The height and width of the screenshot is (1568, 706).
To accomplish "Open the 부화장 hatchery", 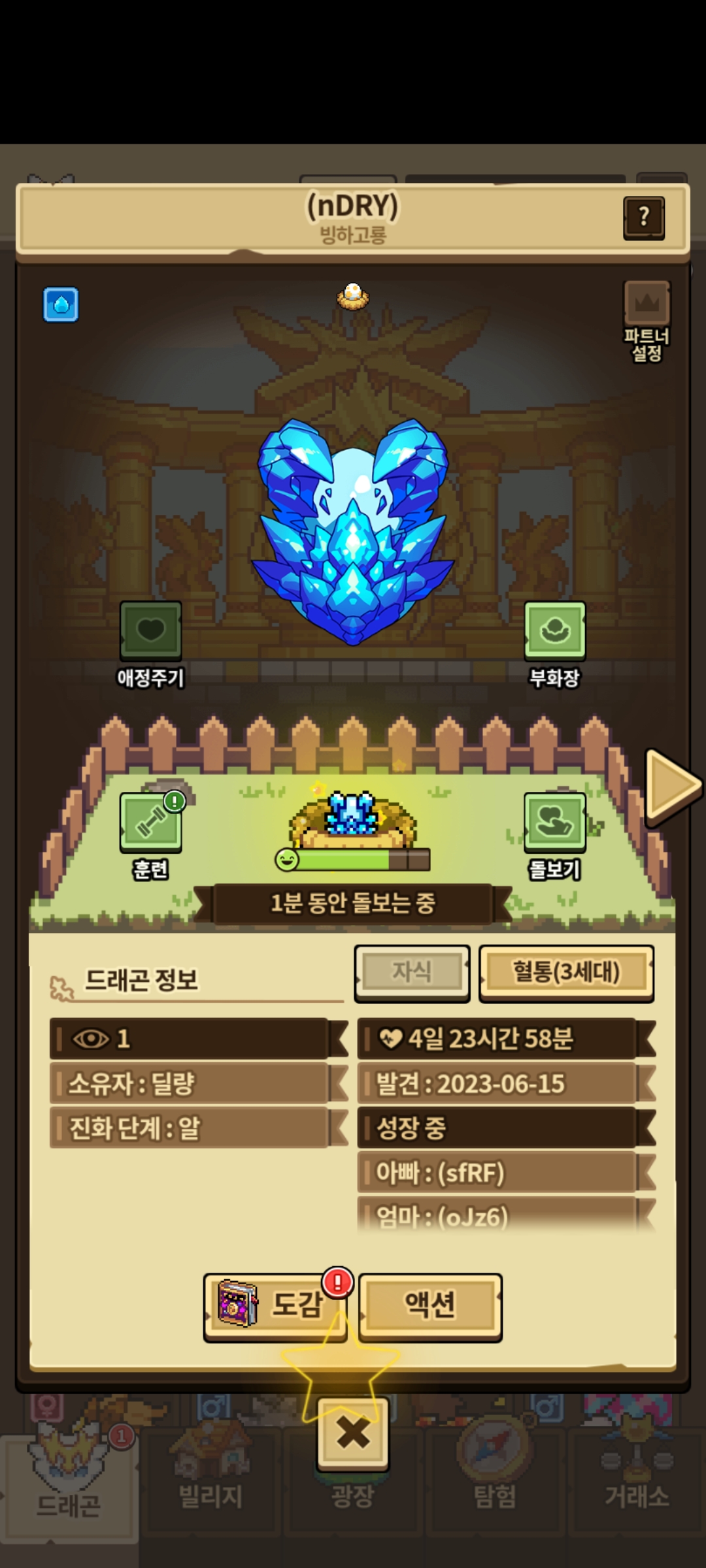I will (x=554, y=644).
